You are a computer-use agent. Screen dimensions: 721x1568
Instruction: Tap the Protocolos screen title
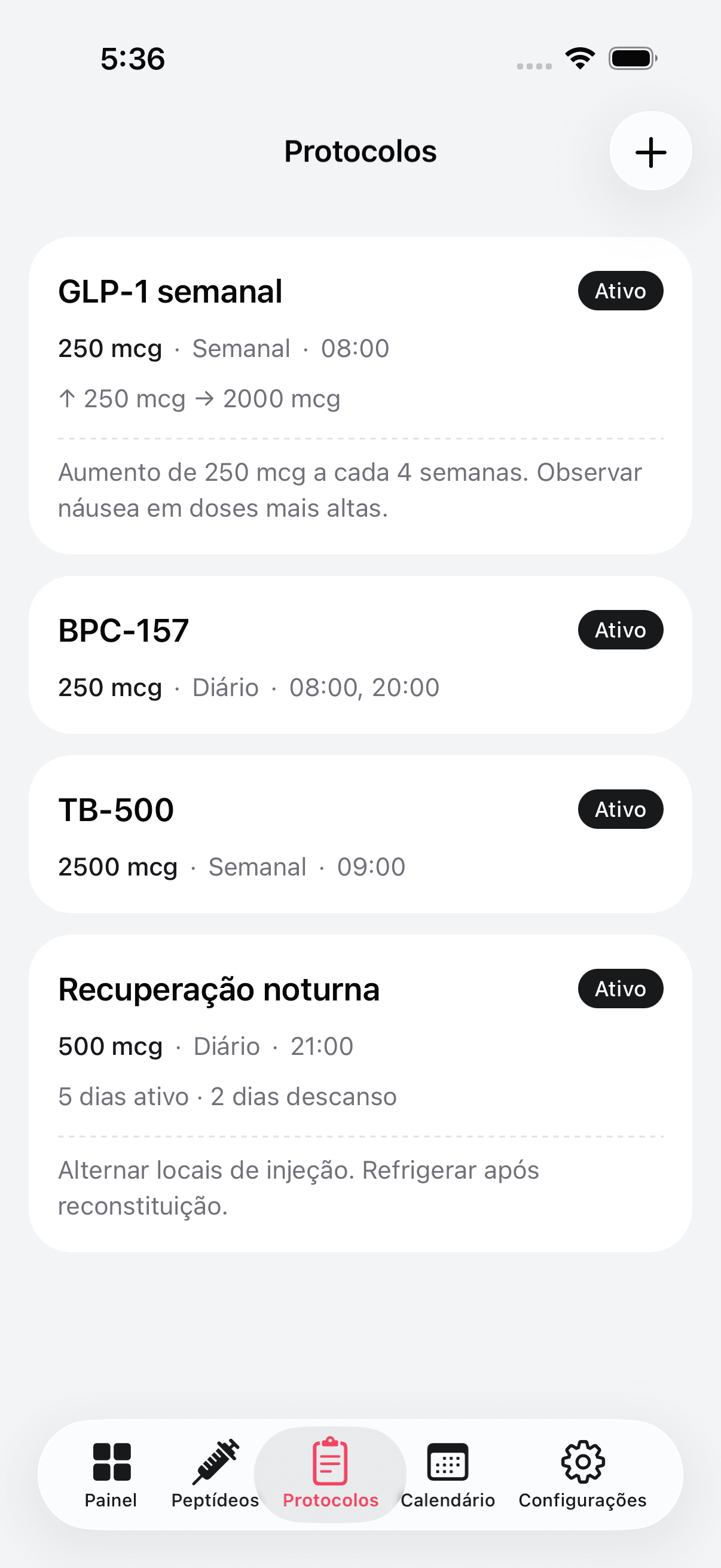click(360, 151)
